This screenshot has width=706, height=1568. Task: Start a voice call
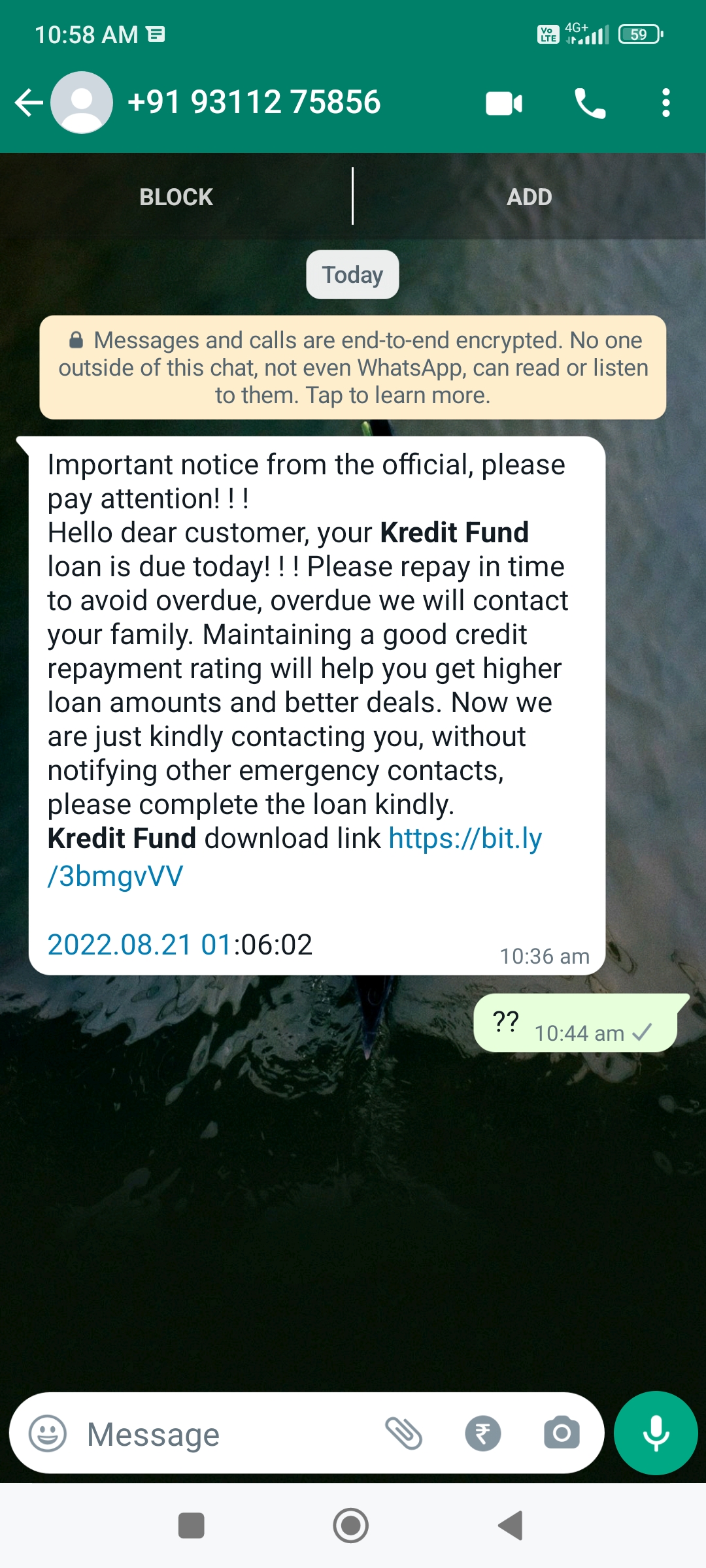coord(590,103)
